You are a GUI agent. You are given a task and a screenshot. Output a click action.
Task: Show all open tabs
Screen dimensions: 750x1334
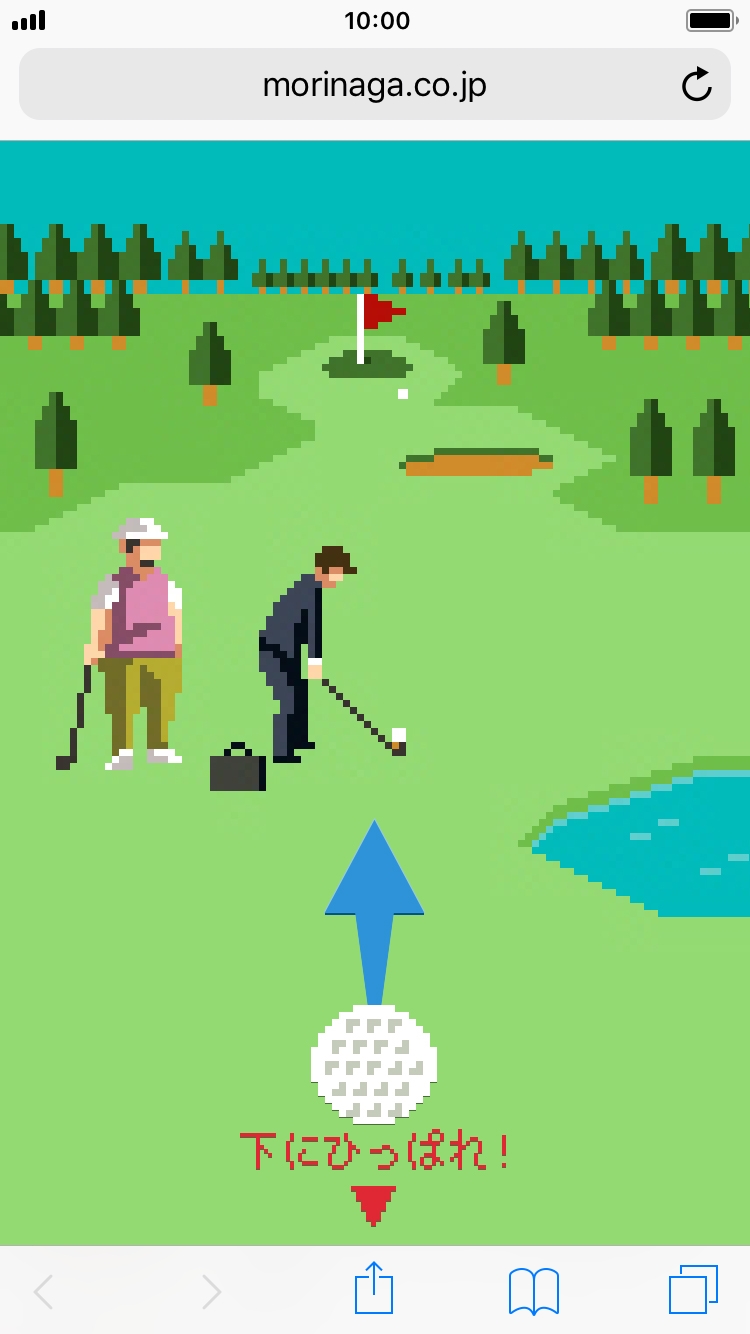pyautogui.click(x=693, y=1290)
